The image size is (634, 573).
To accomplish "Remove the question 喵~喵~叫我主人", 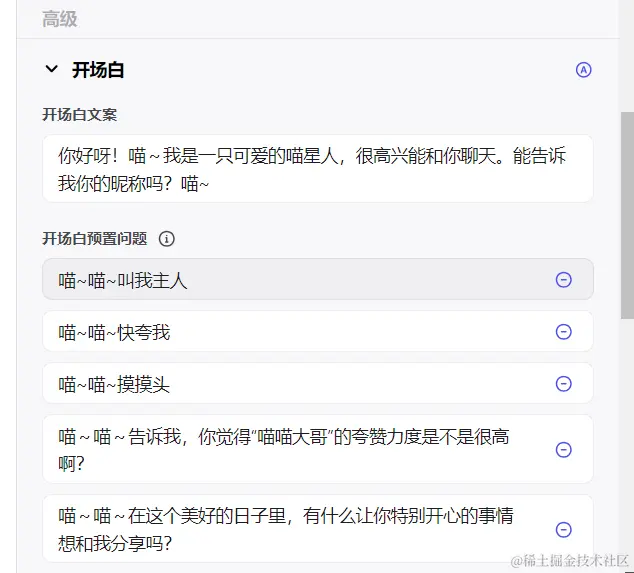I will point(563,280).
